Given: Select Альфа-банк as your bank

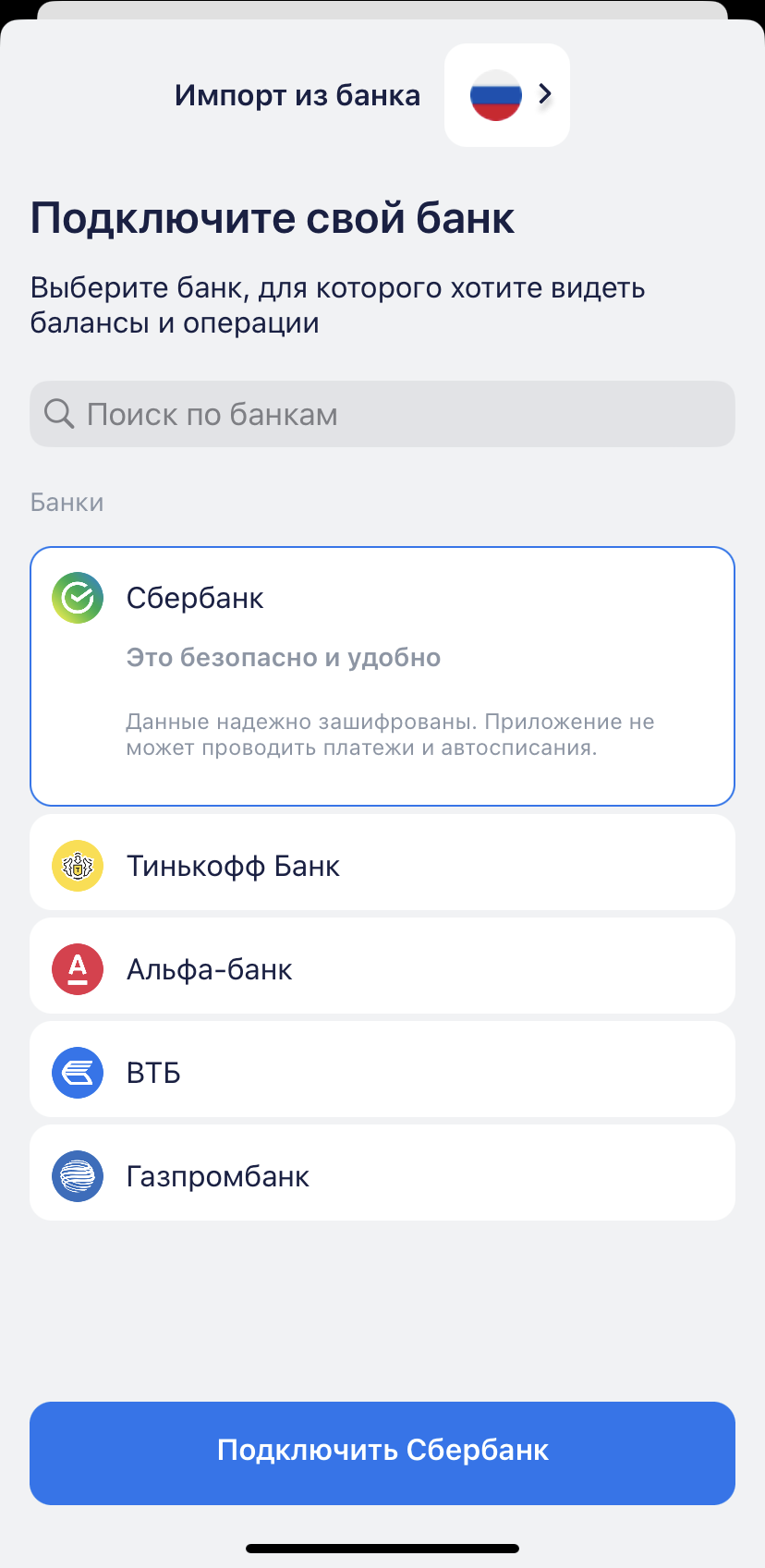Looking at the screenshot, I should [x=382, y=969].
